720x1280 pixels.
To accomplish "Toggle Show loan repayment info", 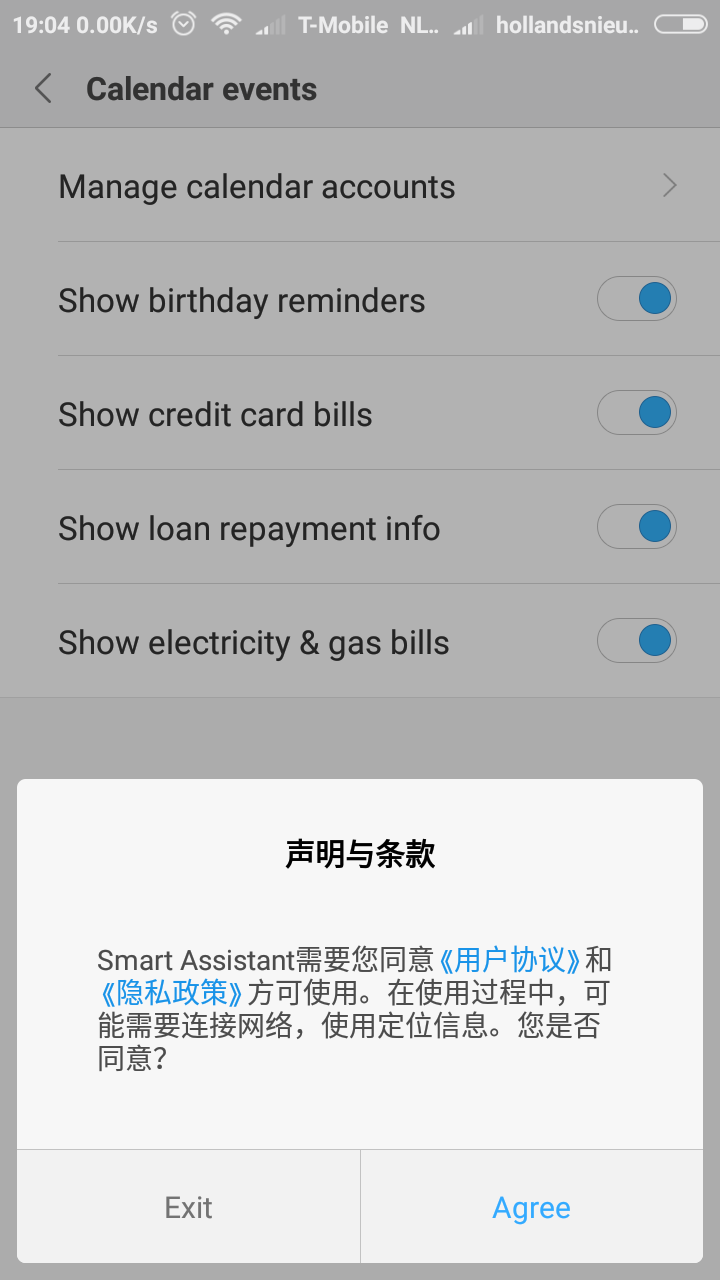I will [637, 527].
